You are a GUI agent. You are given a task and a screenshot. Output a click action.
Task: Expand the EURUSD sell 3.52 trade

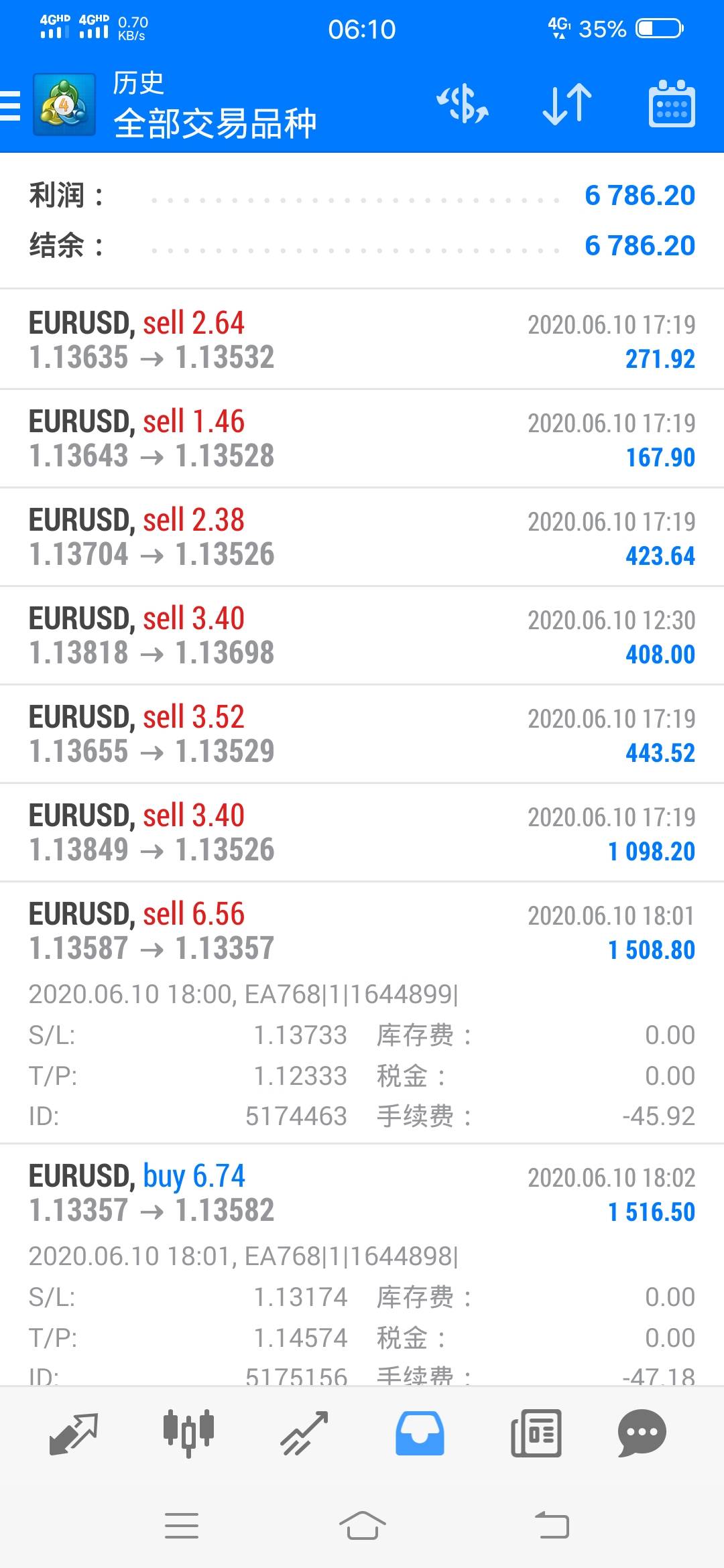click(362, 734)
